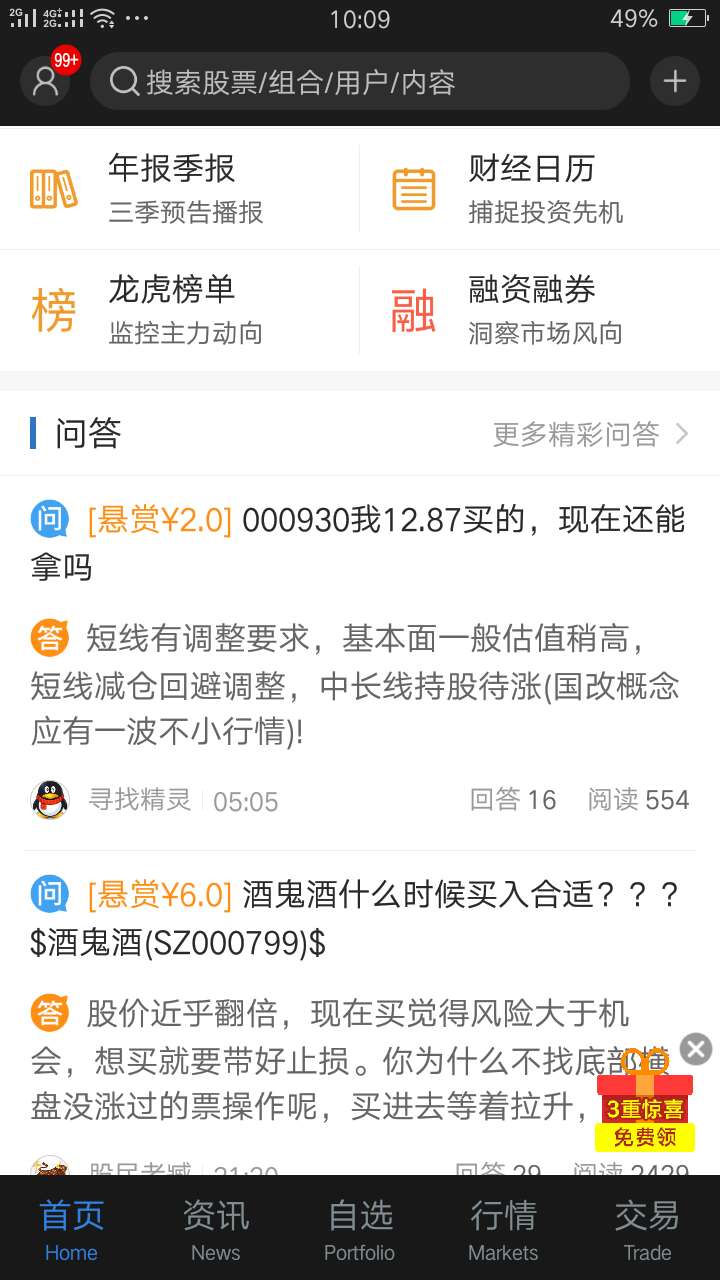Image resolution: width=720 pixels, height=1280 pixels.
Task: Tap the user avatar with 99+ badge
Action: [44, 80]
